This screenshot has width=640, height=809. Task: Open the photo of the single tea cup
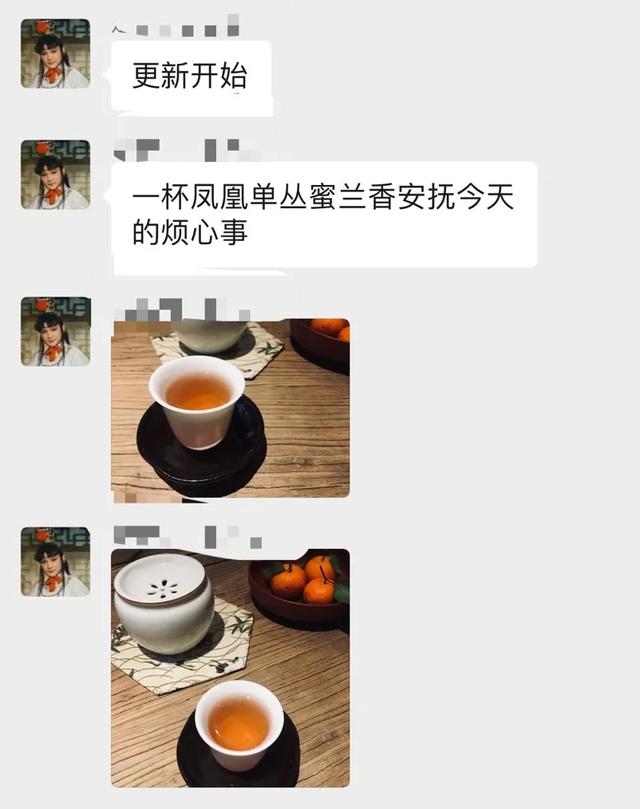(x=230, y=408)
